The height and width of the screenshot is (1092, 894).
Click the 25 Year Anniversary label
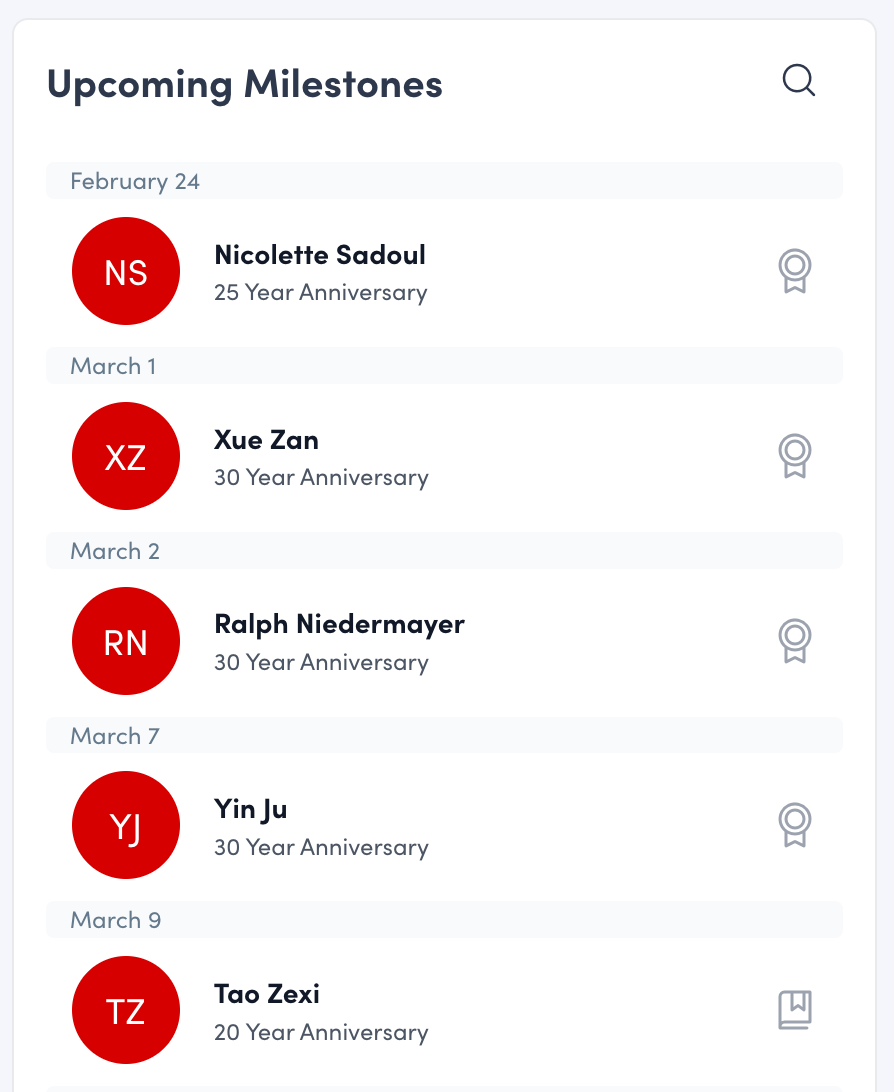point(321,292)
